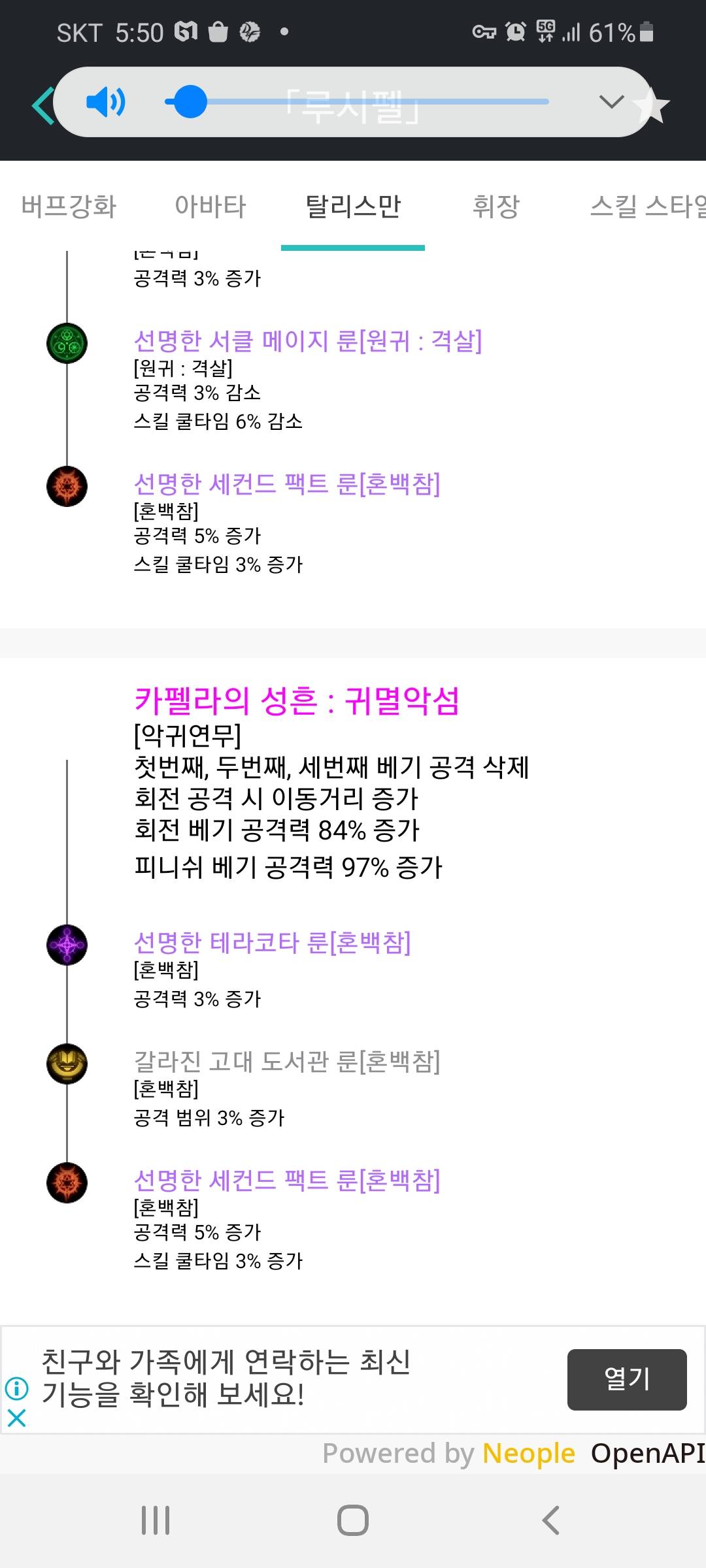Switch to the 버프강화 tab
The image size is (706, 1568).
69,206
